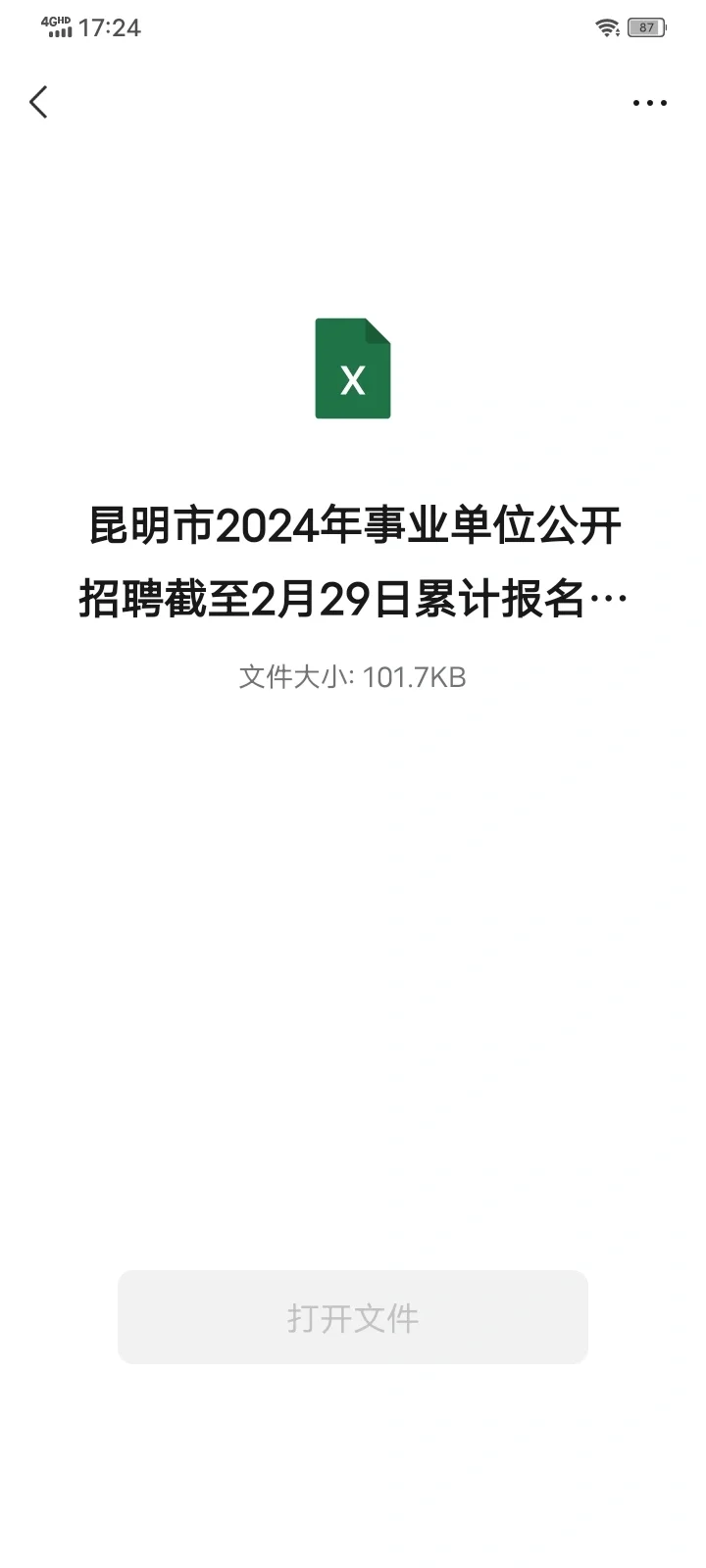
Task: Go back with the top-left arrow
Action: (38, 102)
